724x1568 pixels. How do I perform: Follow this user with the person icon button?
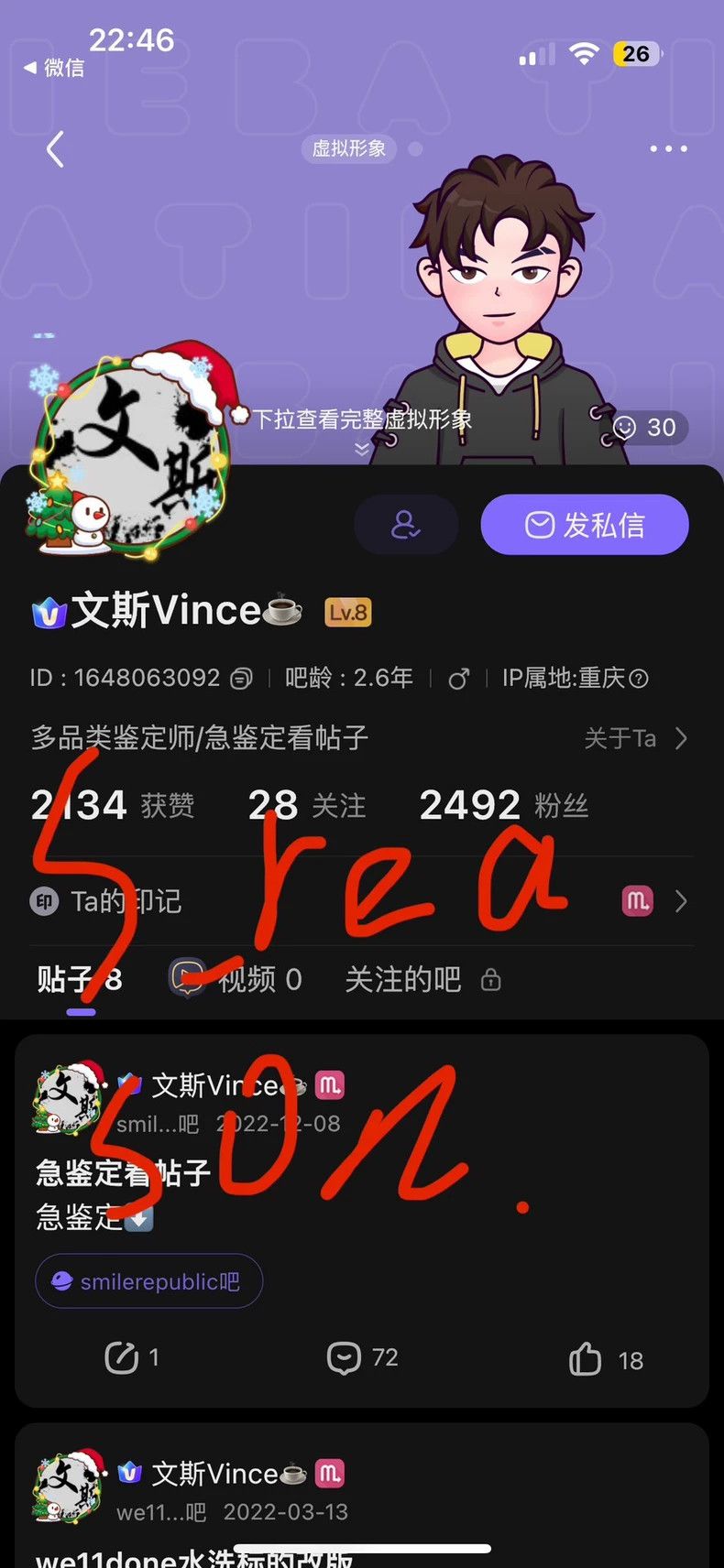click(406, 525)
